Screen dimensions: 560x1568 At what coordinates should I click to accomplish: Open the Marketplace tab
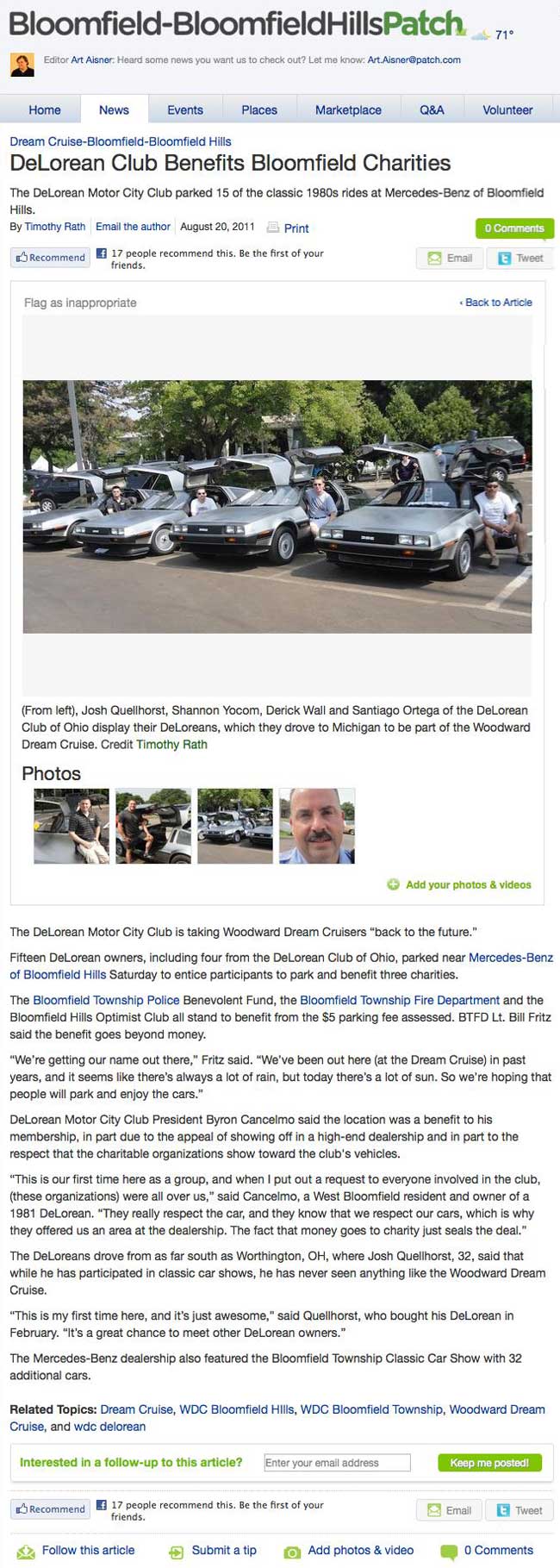348,110
